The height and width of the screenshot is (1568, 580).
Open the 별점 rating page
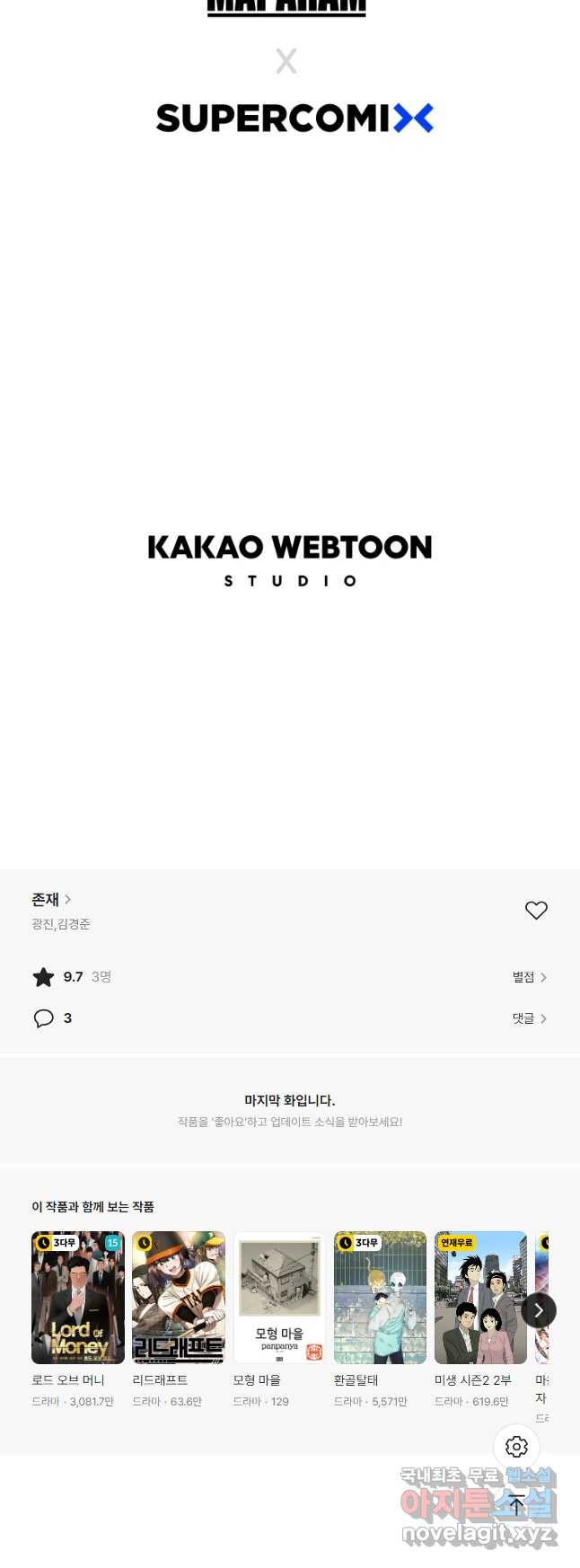point(529,977)
